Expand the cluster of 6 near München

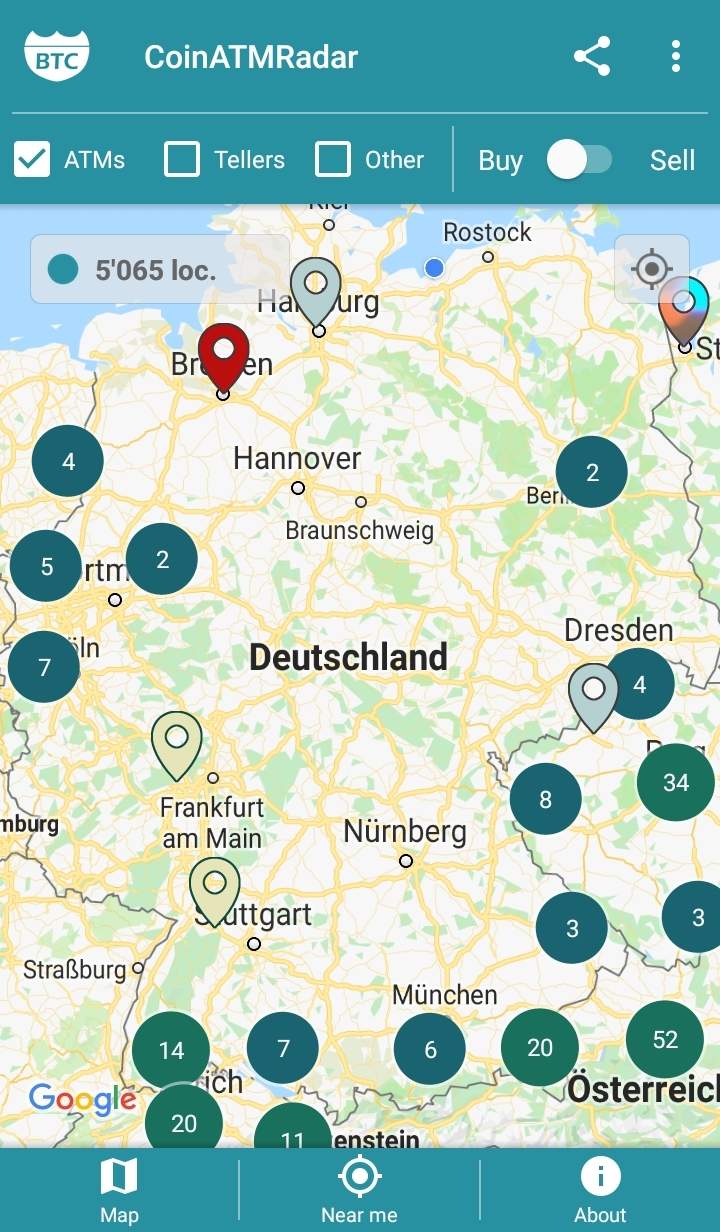click(430, 1049)
